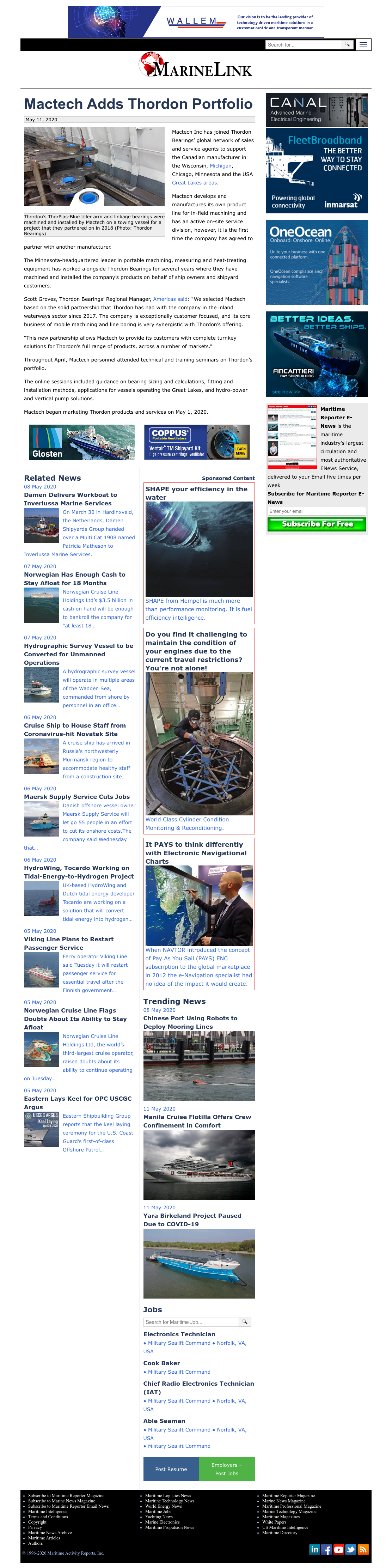Screen dimensions: 392x1568
Task: Tap the Enter your email field
Action: point(317,511)
